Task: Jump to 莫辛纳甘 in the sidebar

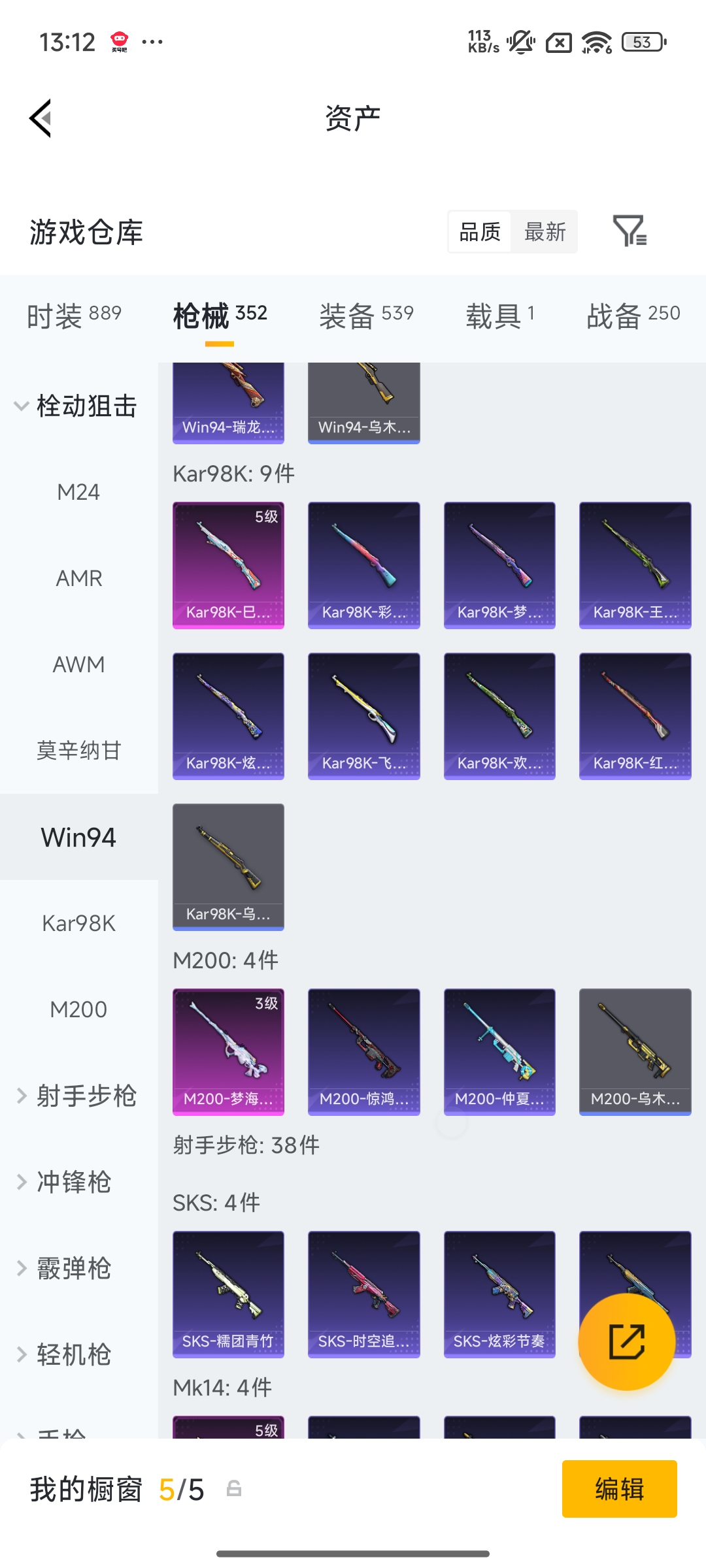Action: coord(78,751)
